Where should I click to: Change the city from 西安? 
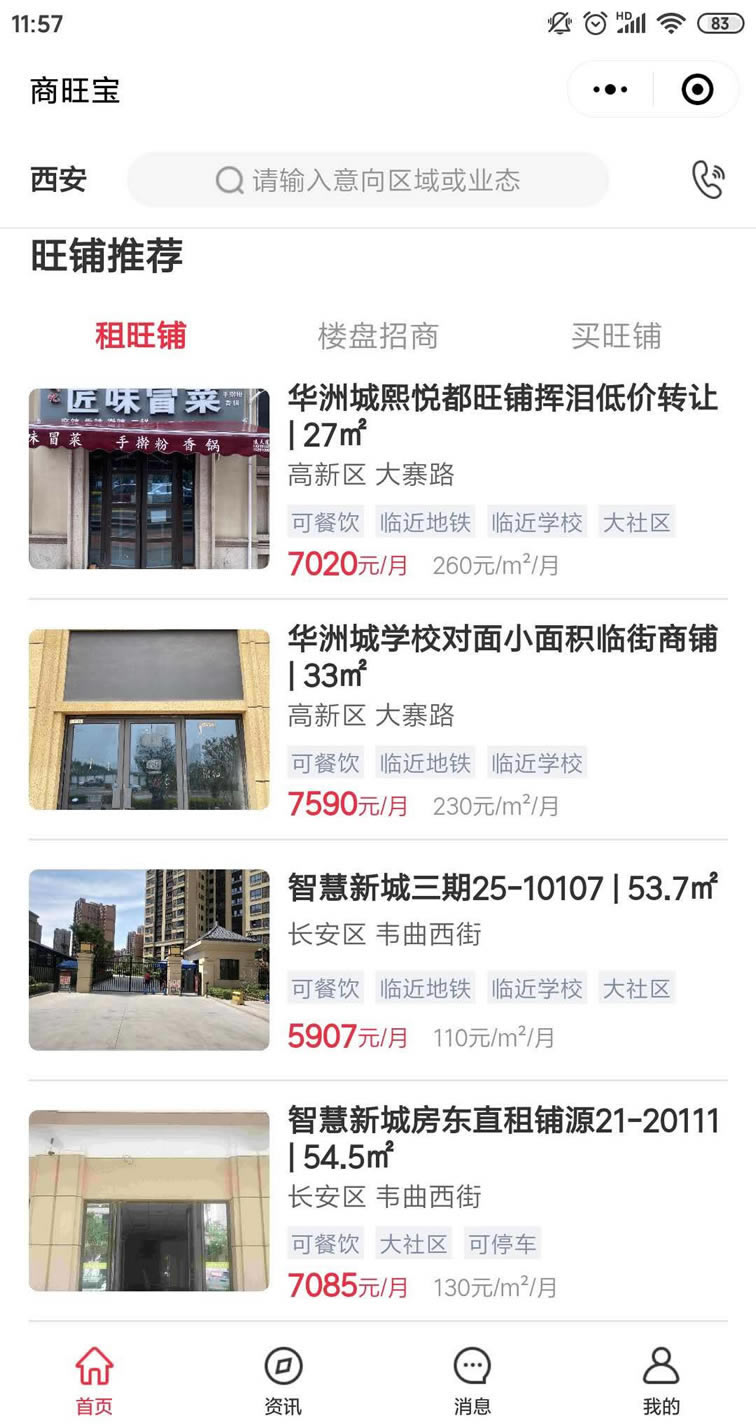(x=59, y=180)
